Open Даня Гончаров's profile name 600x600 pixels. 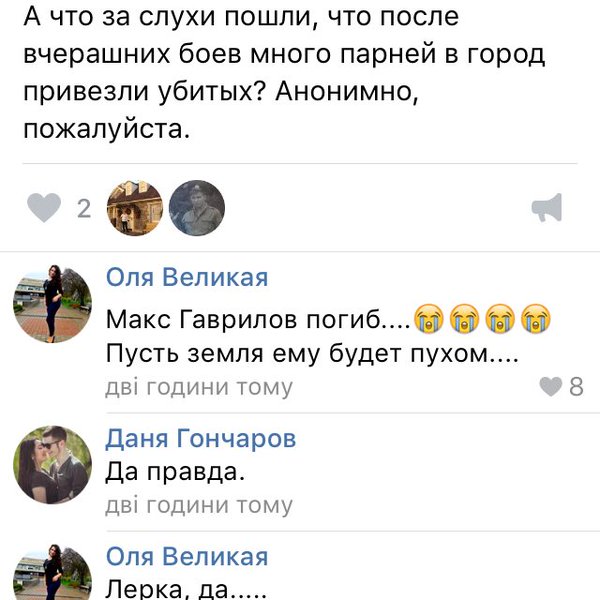coord(201,438)
